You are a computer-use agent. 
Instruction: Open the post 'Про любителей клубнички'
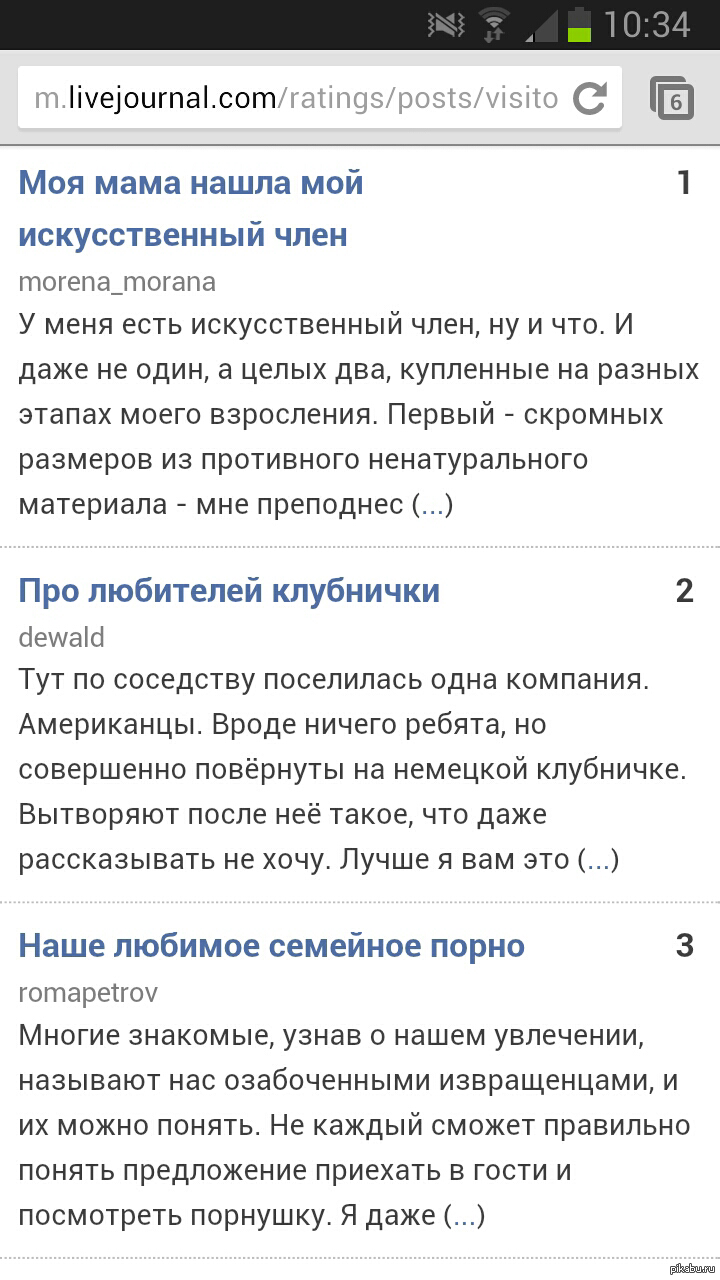click(x=229, y=591)
